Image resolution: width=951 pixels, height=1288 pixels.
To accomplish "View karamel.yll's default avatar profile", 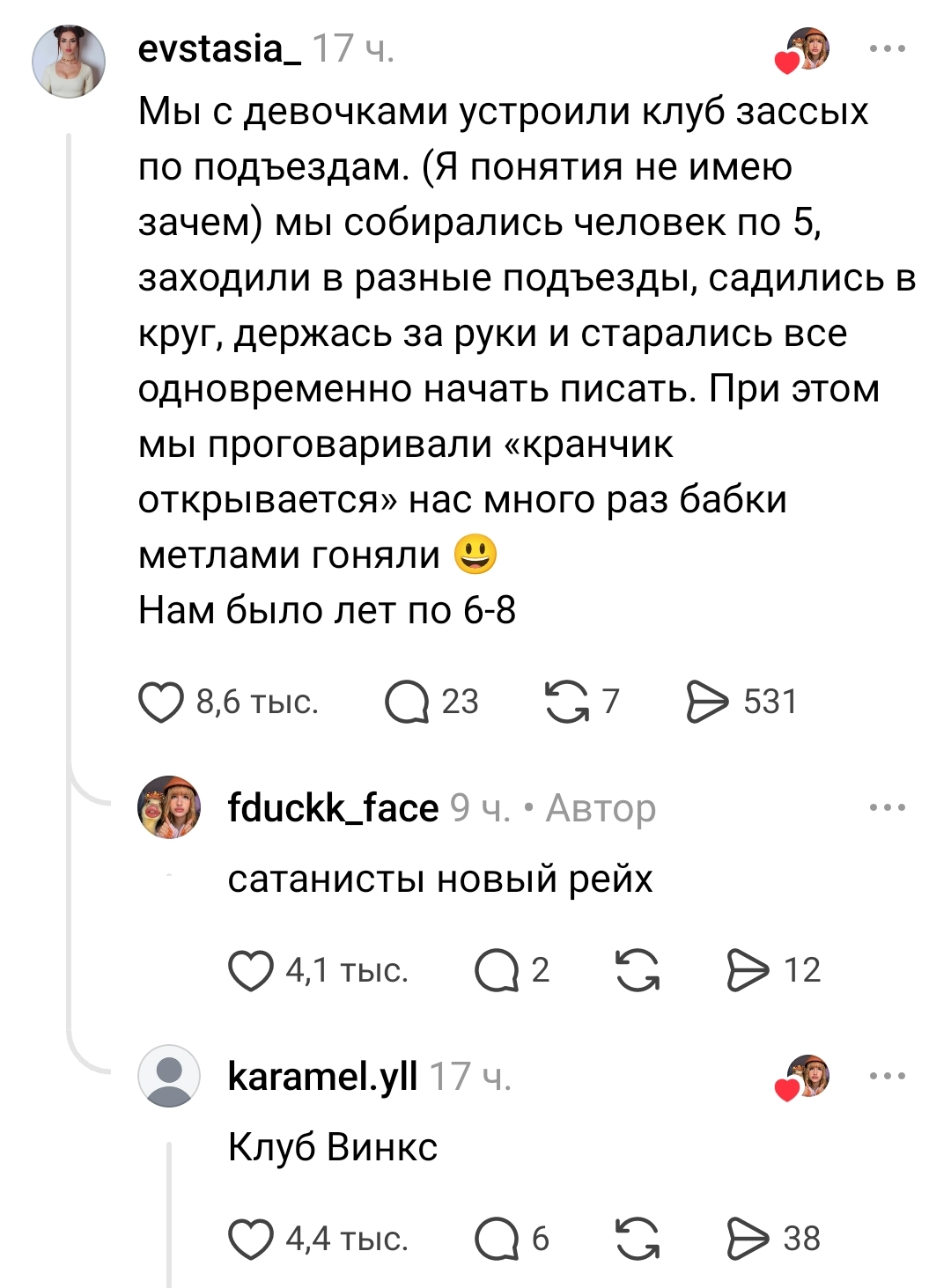I will tap(169, 1076).
